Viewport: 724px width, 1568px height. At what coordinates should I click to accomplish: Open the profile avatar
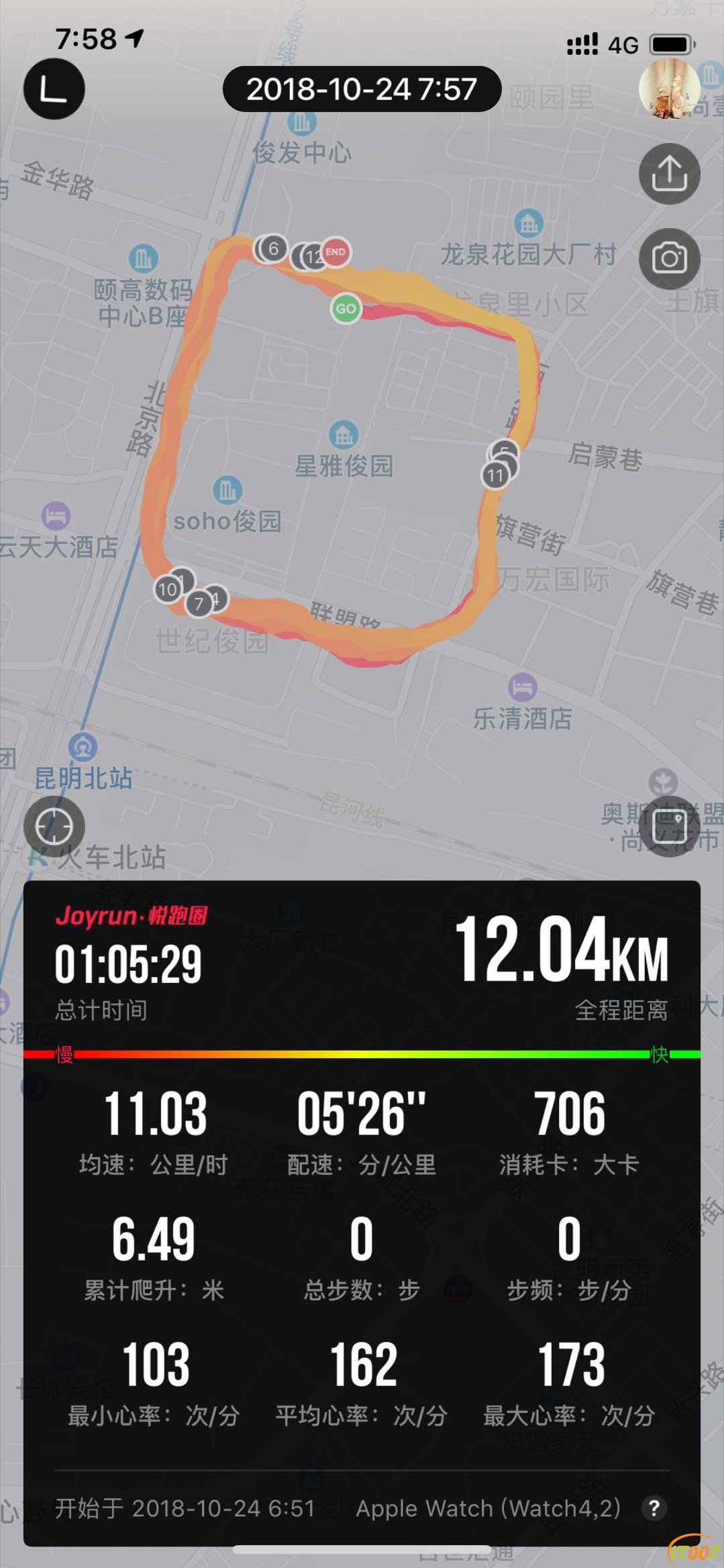click(x=669, y=89)
